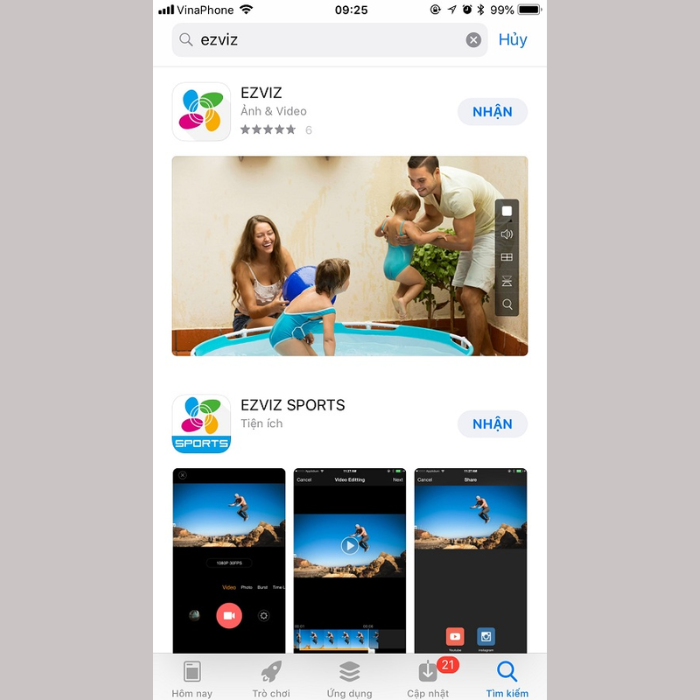The width and height of the screenshot is (700, 700).
Task: Get the EZVIZ app with NHẬN
Action: point(492,112)
